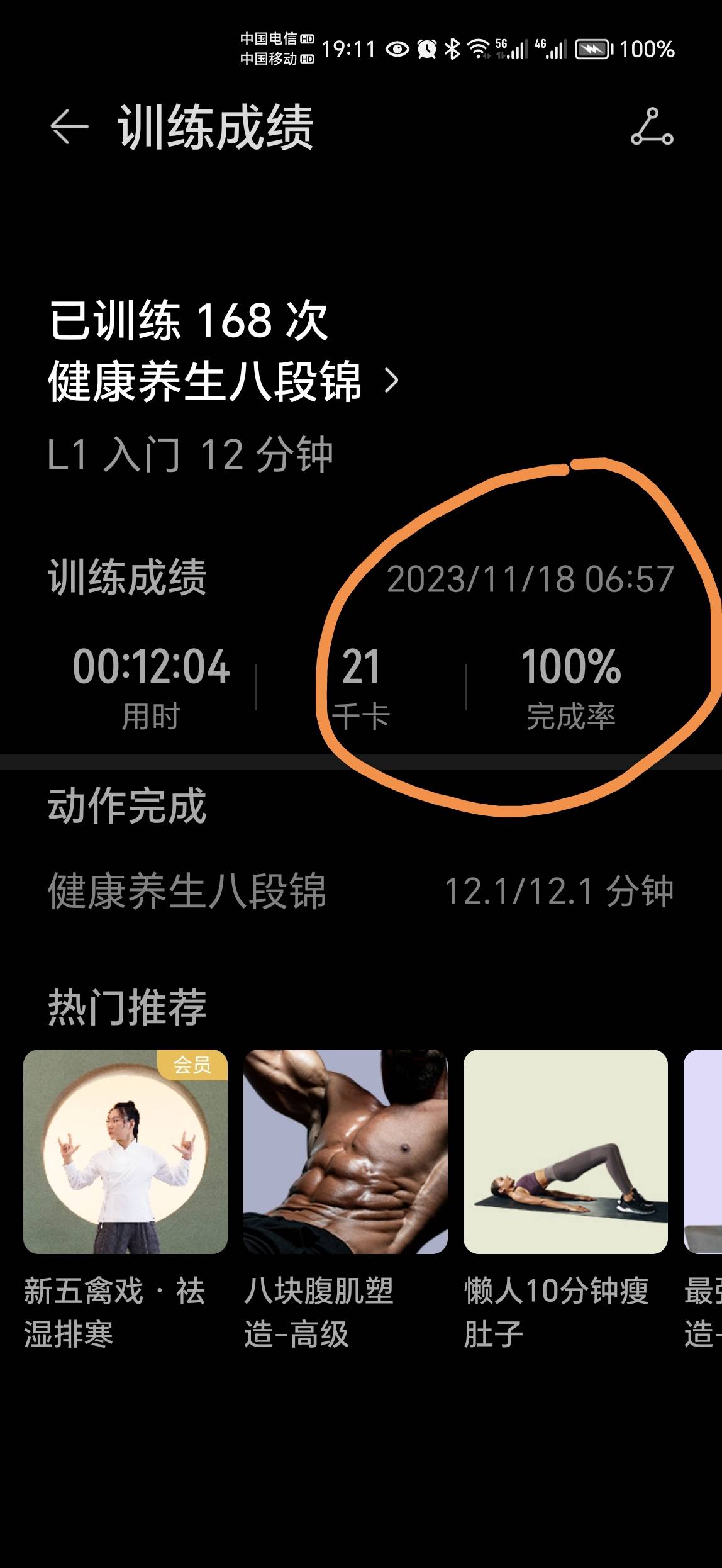Open the 懒人10分钟瘦肚子 course
The height and width of the screenshot is (1568, 722).
coord(566,1151)
